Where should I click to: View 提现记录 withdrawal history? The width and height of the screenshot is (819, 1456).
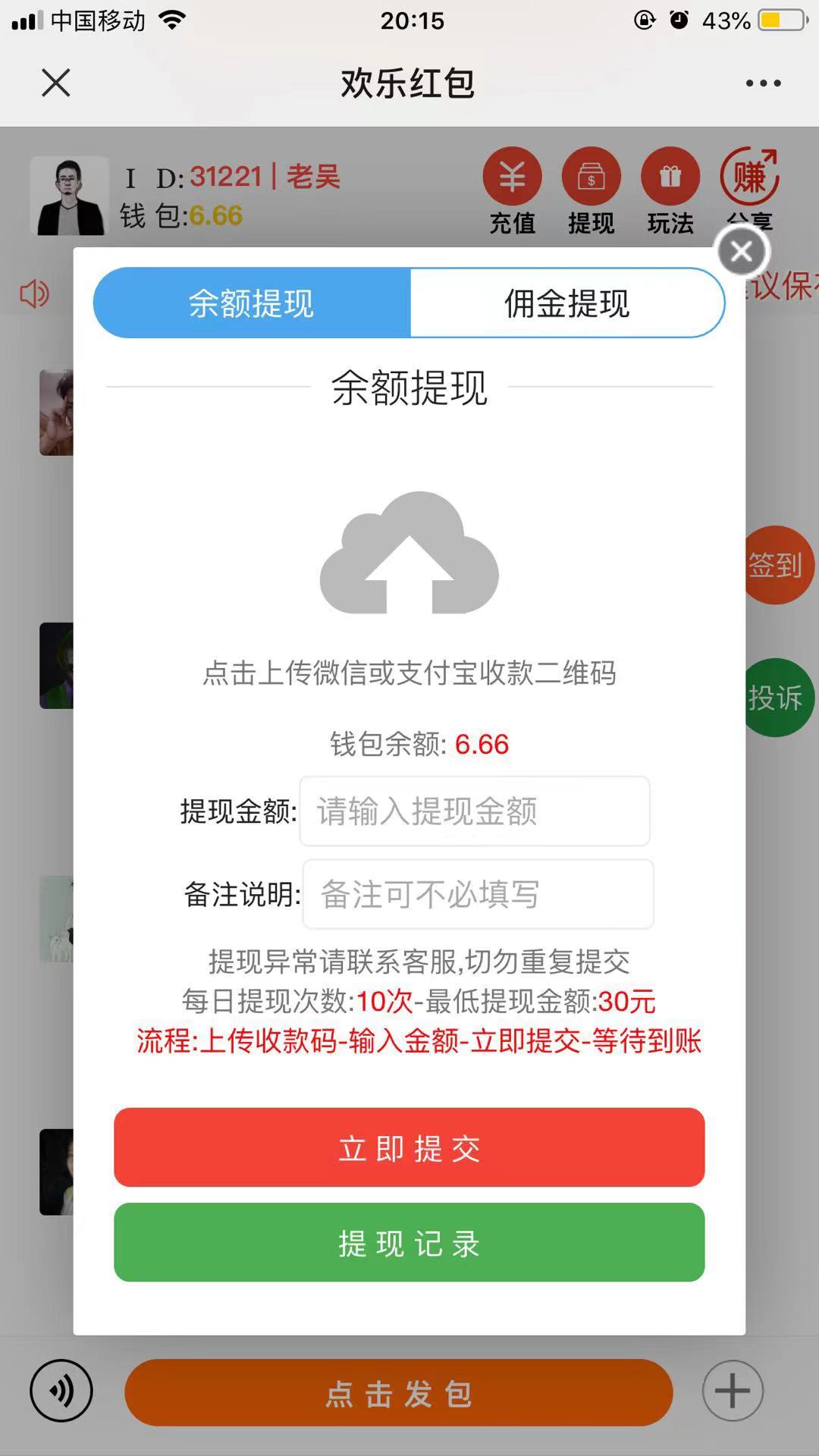[x=409, y=1243]
